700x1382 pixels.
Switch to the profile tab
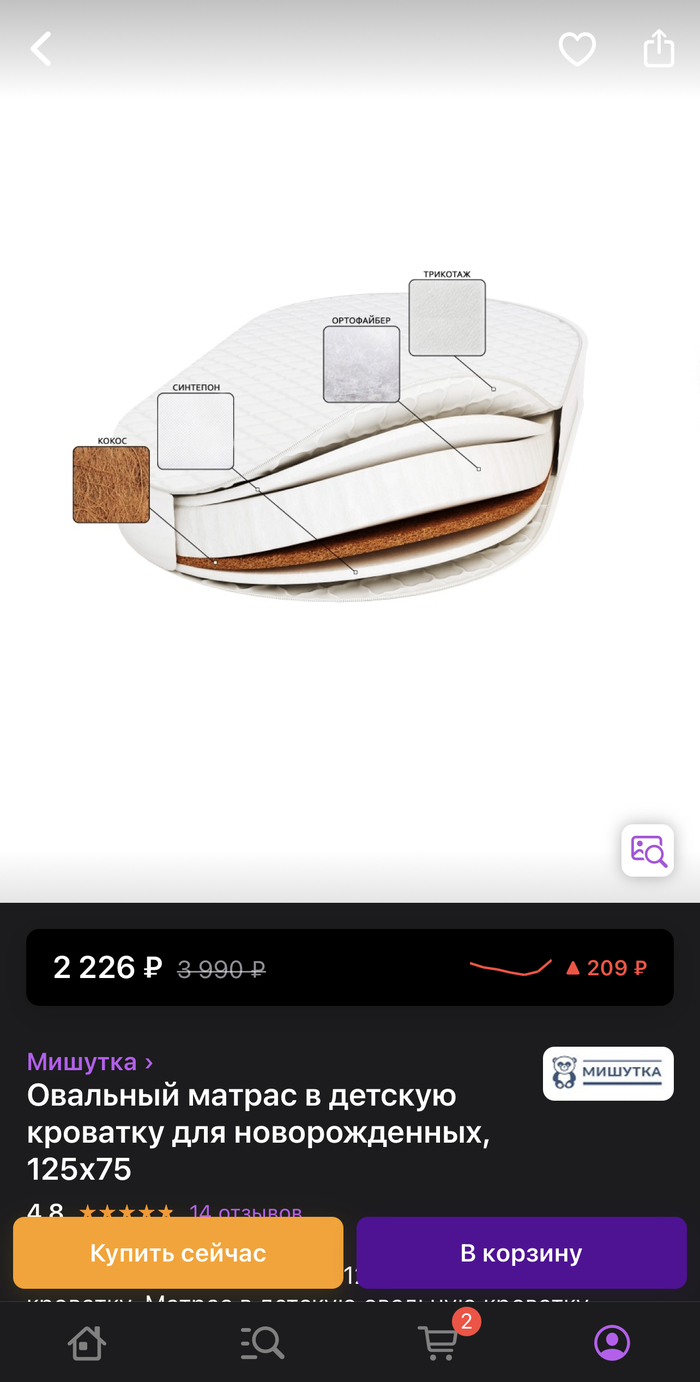pyautogui.click(x=612, y=1342)
